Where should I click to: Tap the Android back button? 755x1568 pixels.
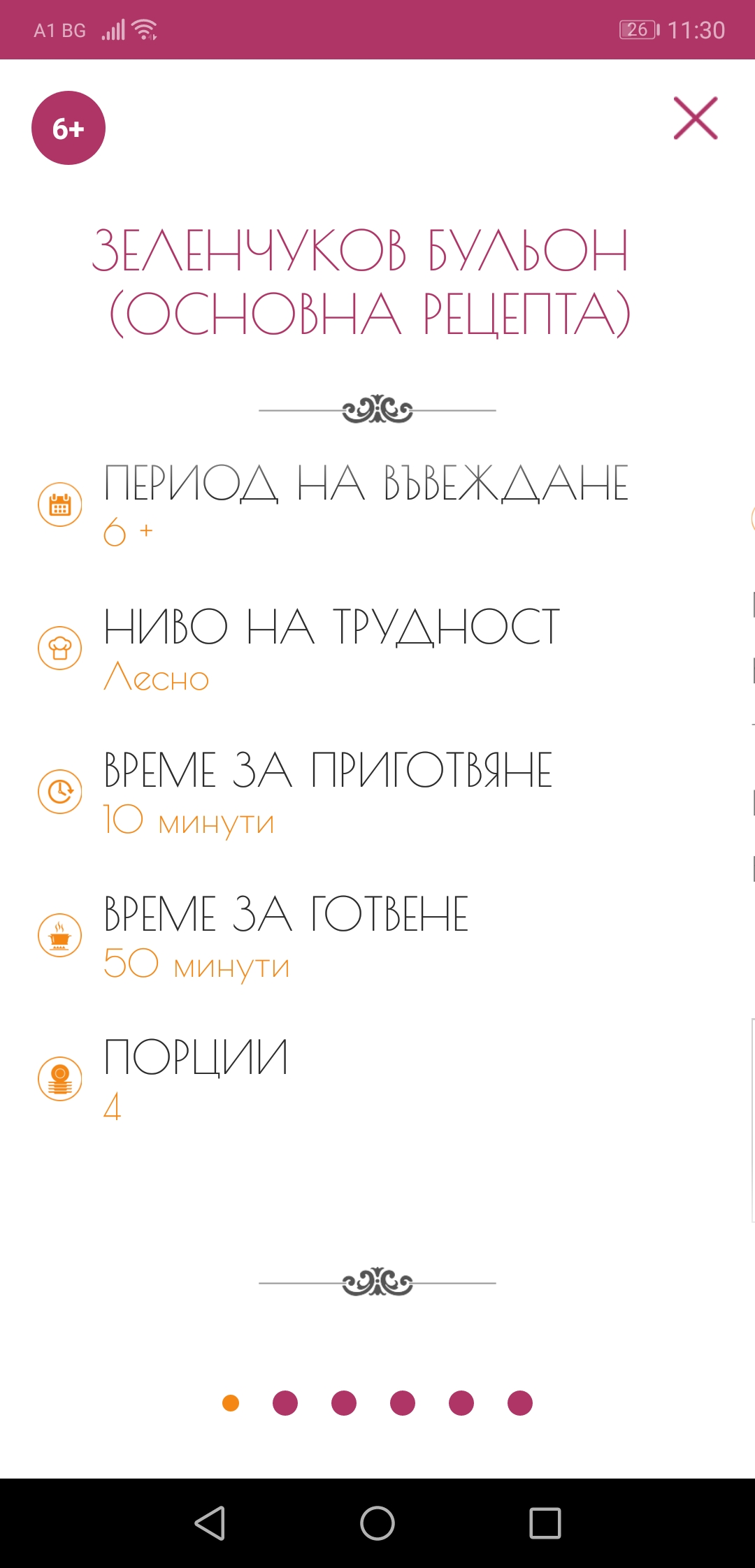coord(210,1523)
